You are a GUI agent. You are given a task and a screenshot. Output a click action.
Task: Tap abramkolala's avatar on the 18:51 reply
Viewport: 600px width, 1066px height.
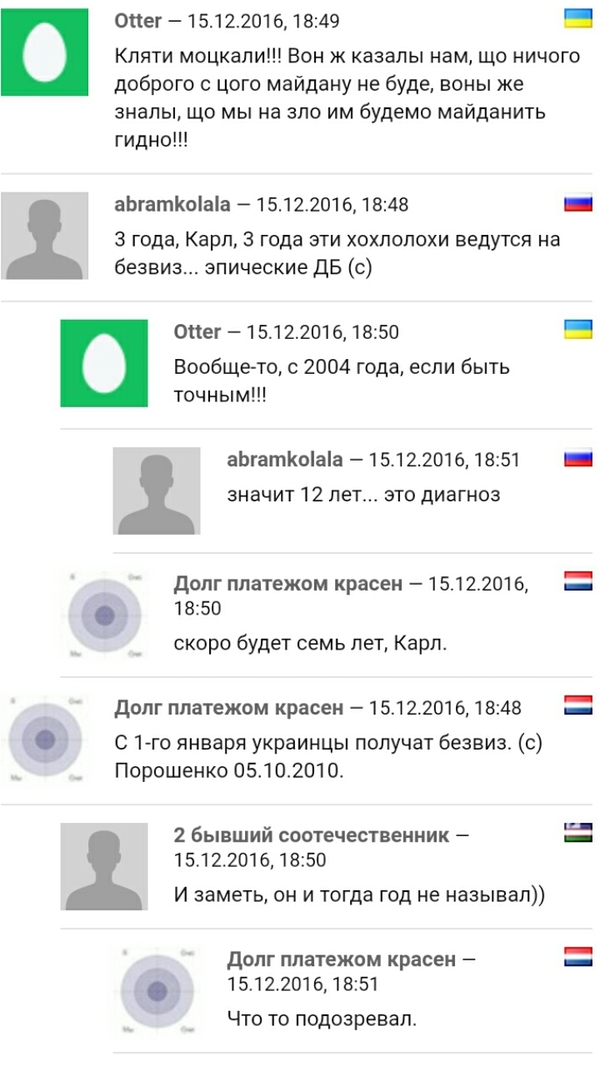coord(157,491)
